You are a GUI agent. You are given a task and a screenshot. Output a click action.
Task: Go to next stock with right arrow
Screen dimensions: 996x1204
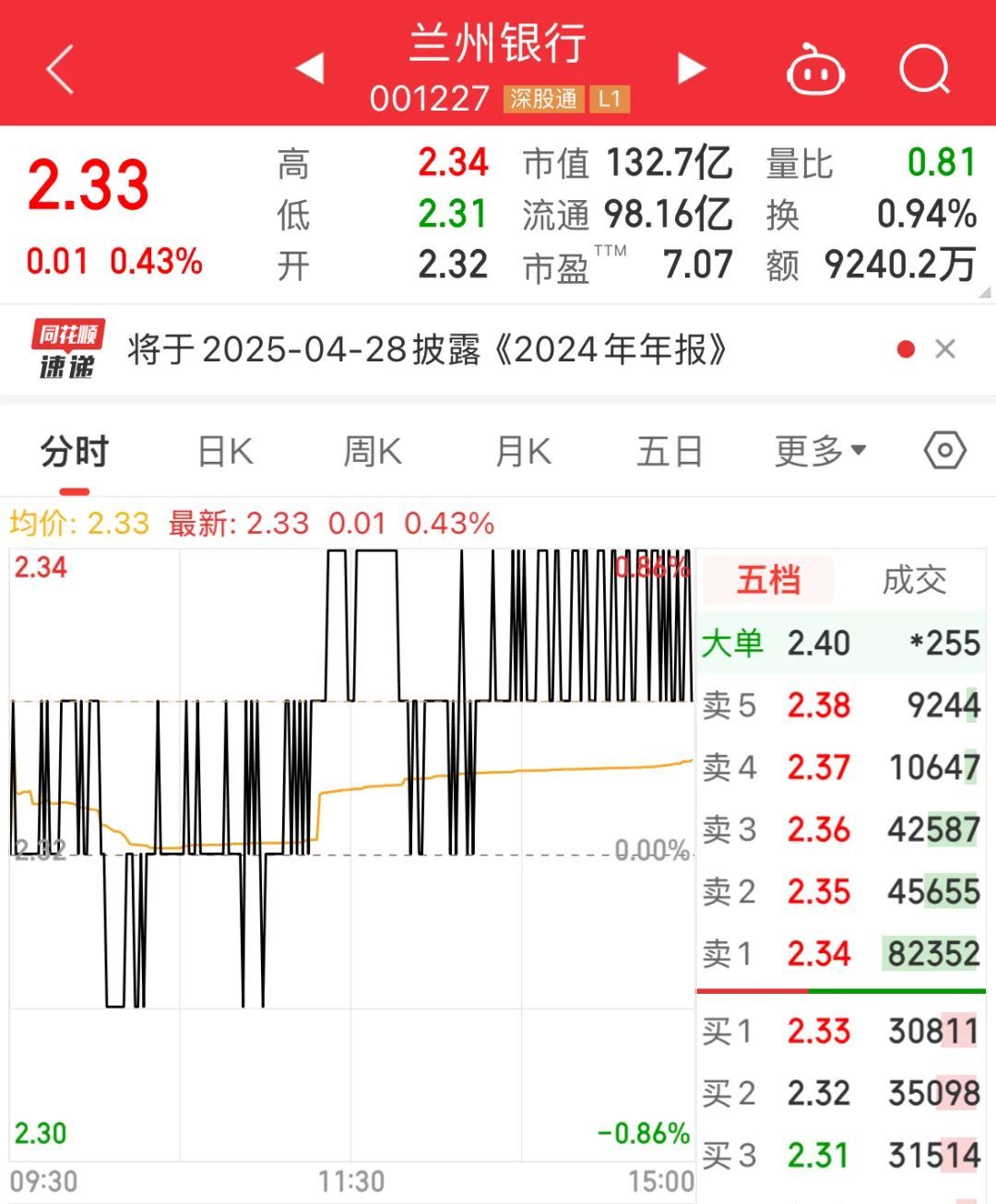click(x=693, y=67)
